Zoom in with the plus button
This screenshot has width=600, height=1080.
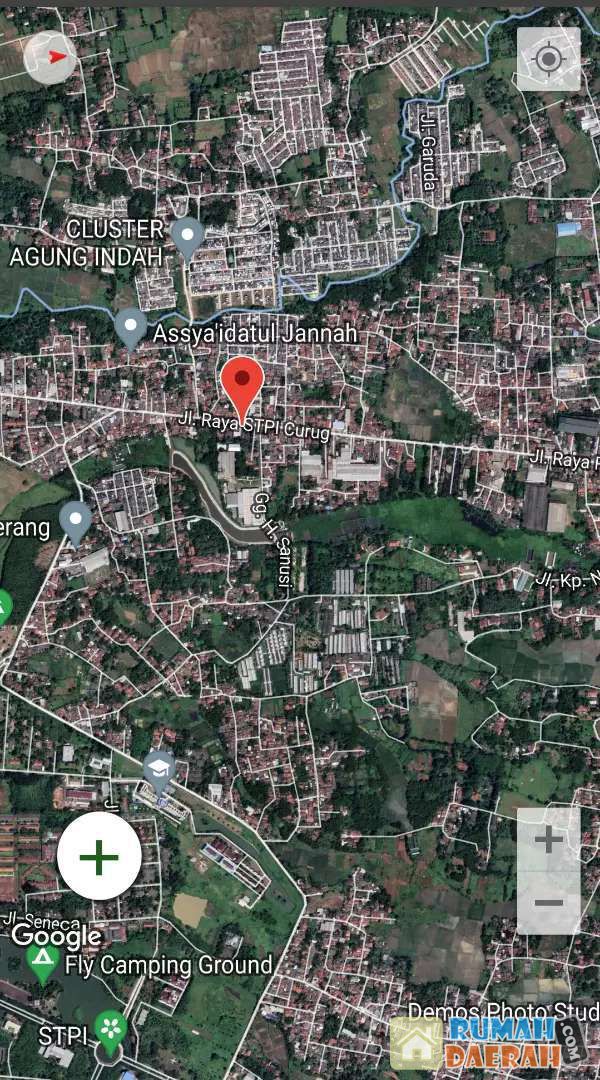[548, 840]
